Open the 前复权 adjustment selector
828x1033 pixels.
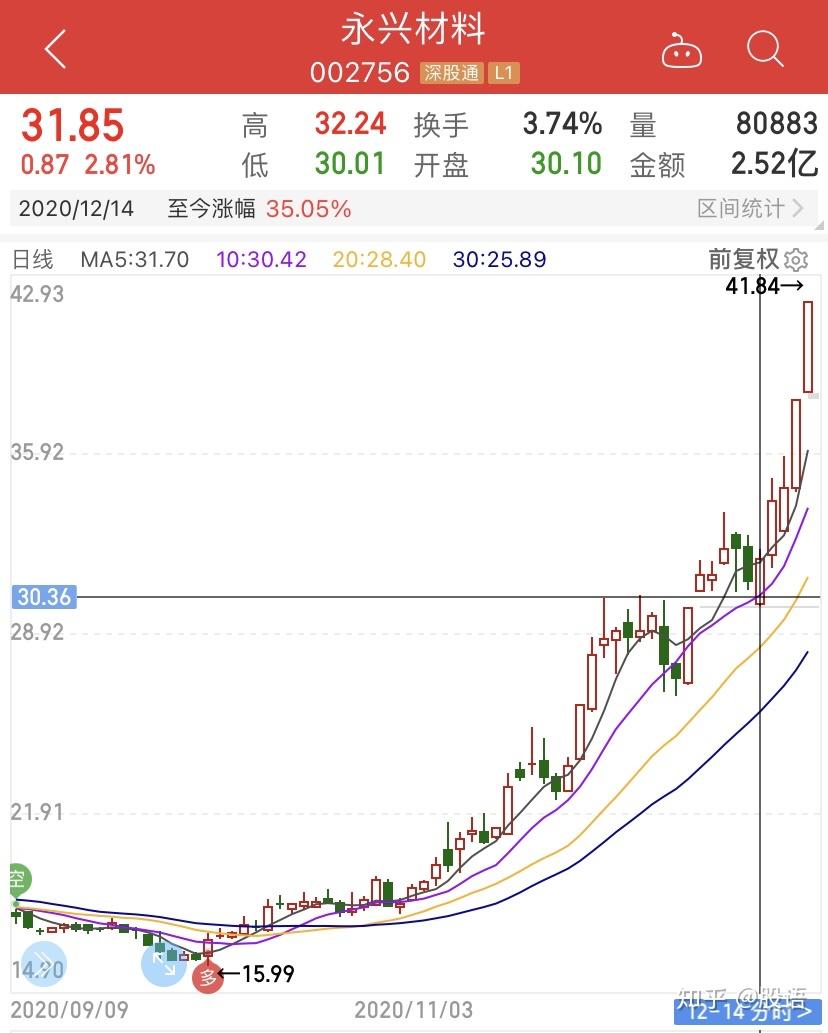742,259
